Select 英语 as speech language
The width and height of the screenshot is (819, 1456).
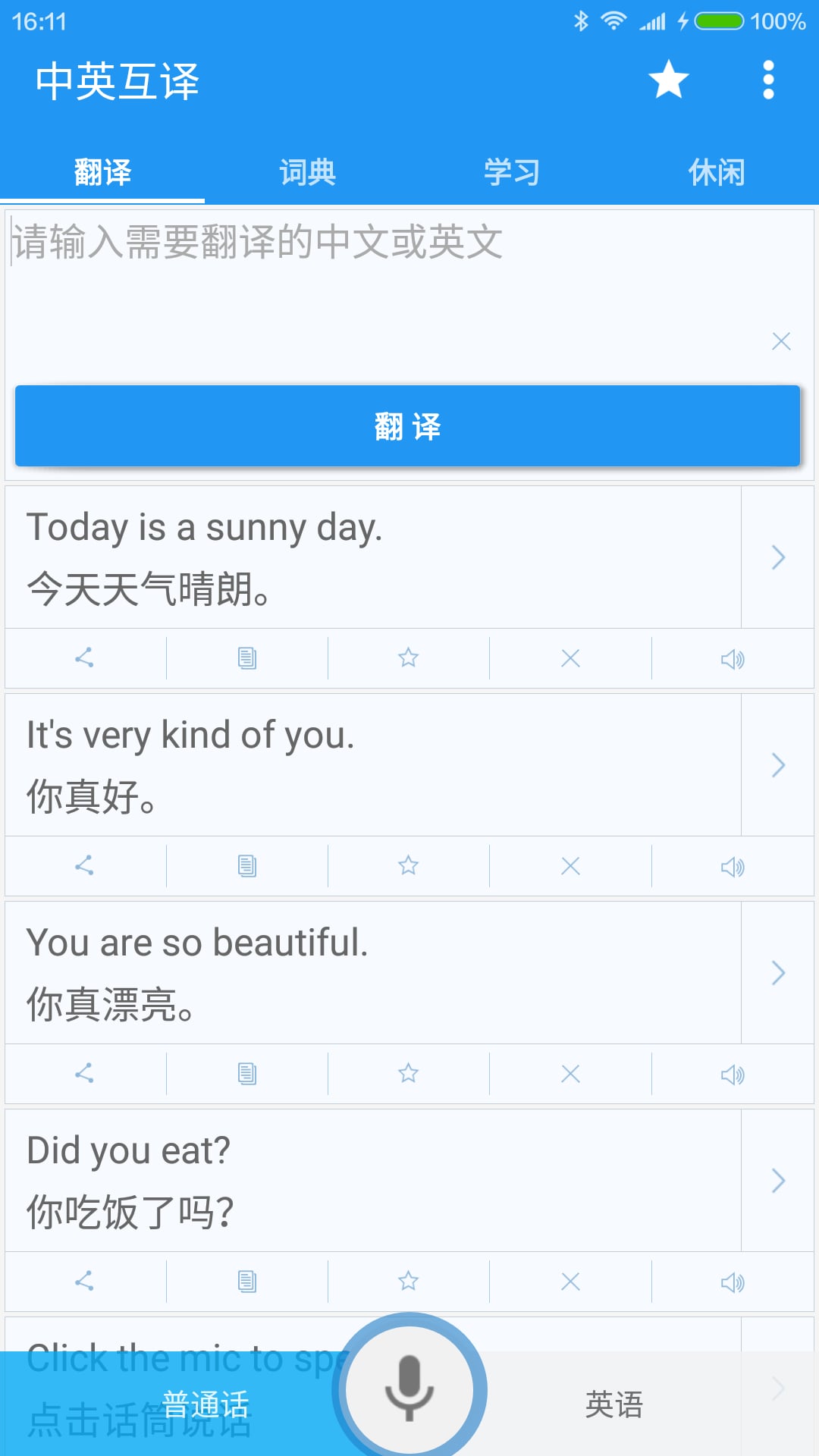(614, 1404)
